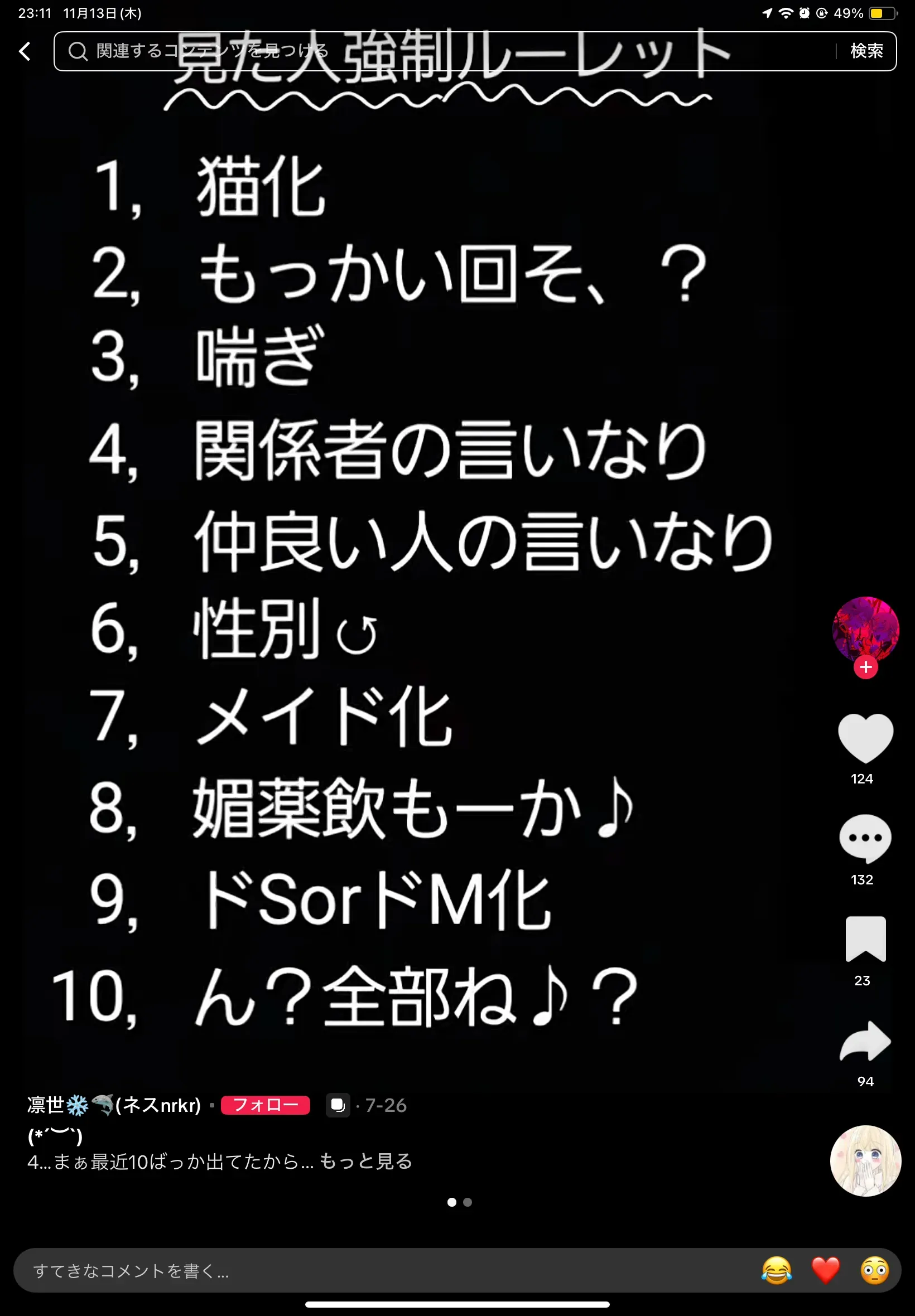This screenshot has width=915, height=1316.
Task: Insert the red heart emoji in the comment
Action: tap(826, 1270)
